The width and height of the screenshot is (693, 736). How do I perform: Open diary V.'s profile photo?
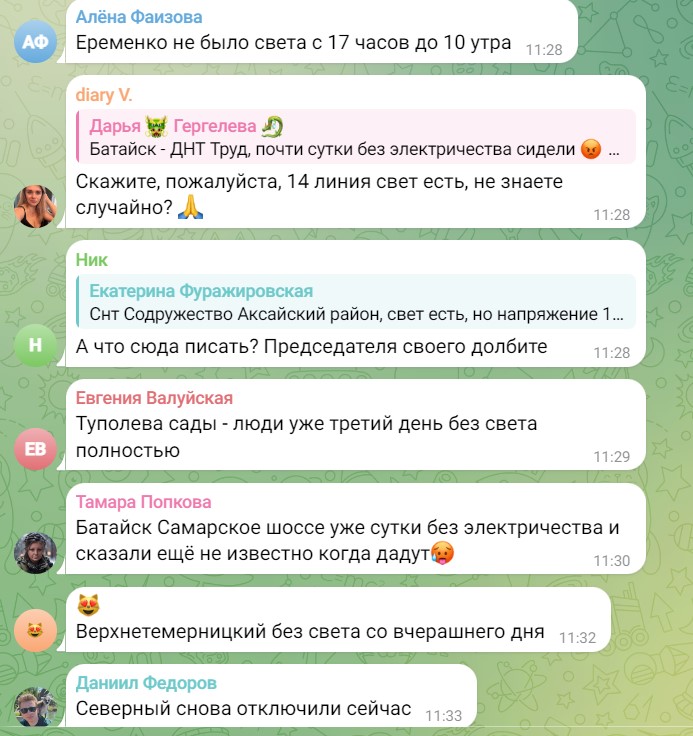[x=35, y=207]
